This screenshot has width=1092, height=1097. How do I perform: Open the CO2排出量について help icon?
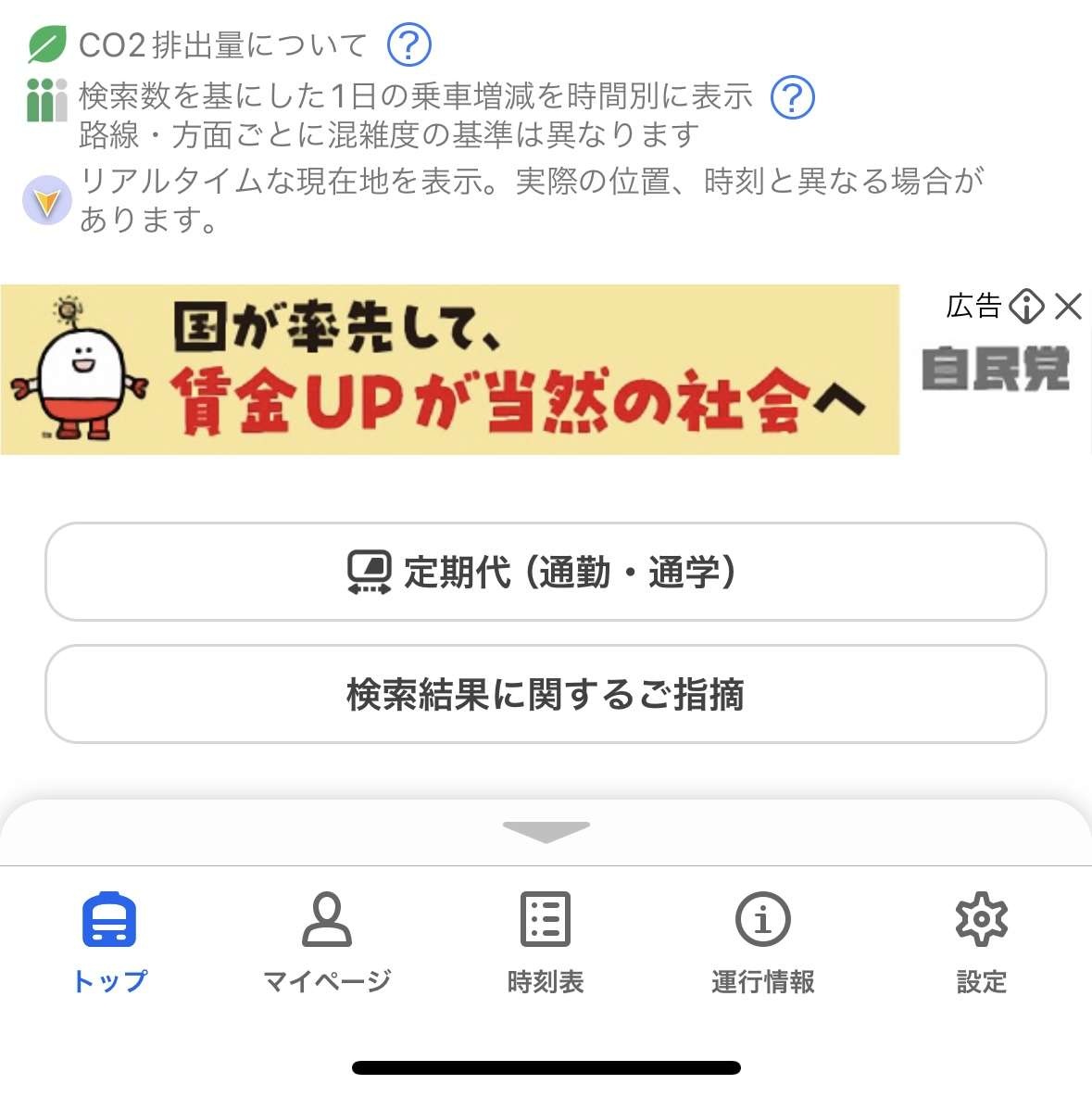408,44
